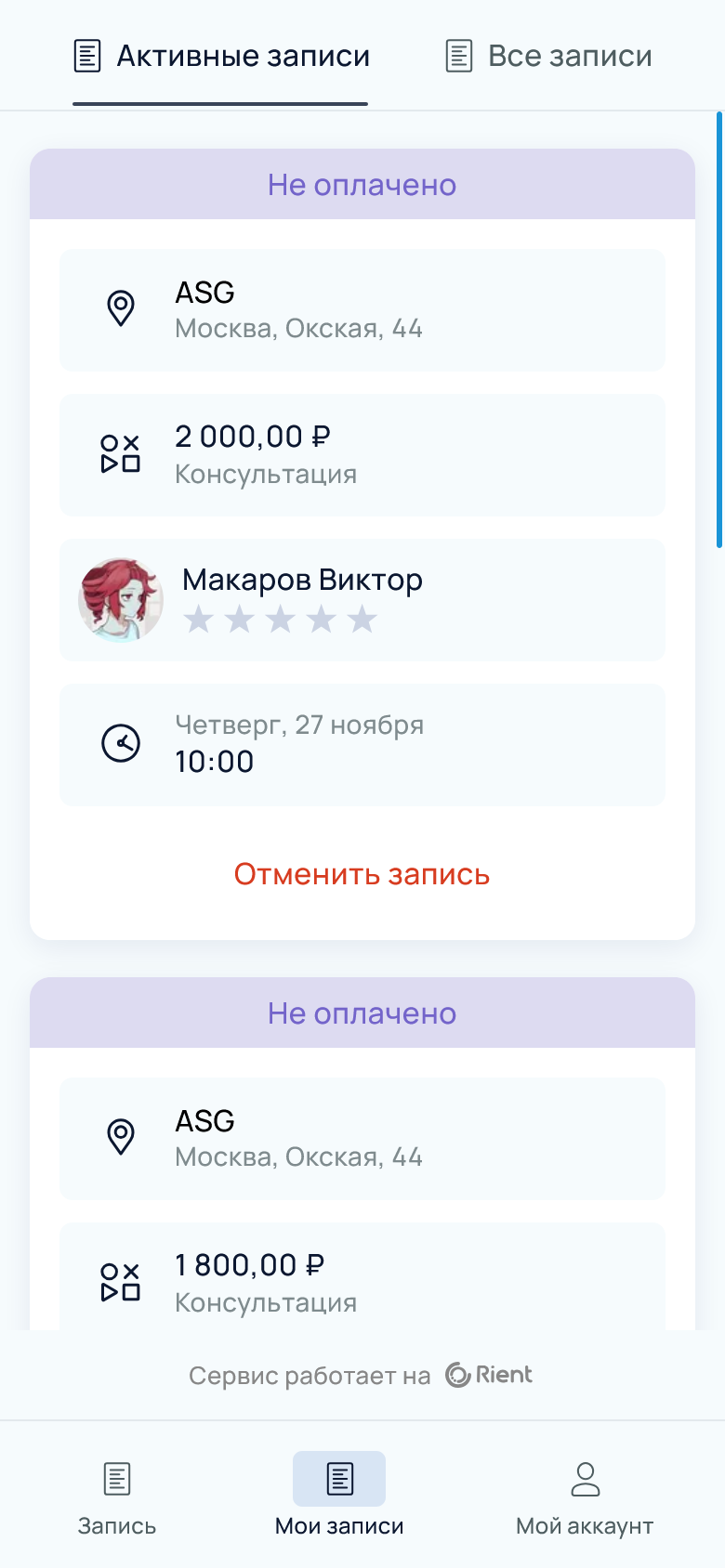Tap the Четверг, 27 ноября schedule block
Viewport: 725px width, 1568px height.
point(362,744)
